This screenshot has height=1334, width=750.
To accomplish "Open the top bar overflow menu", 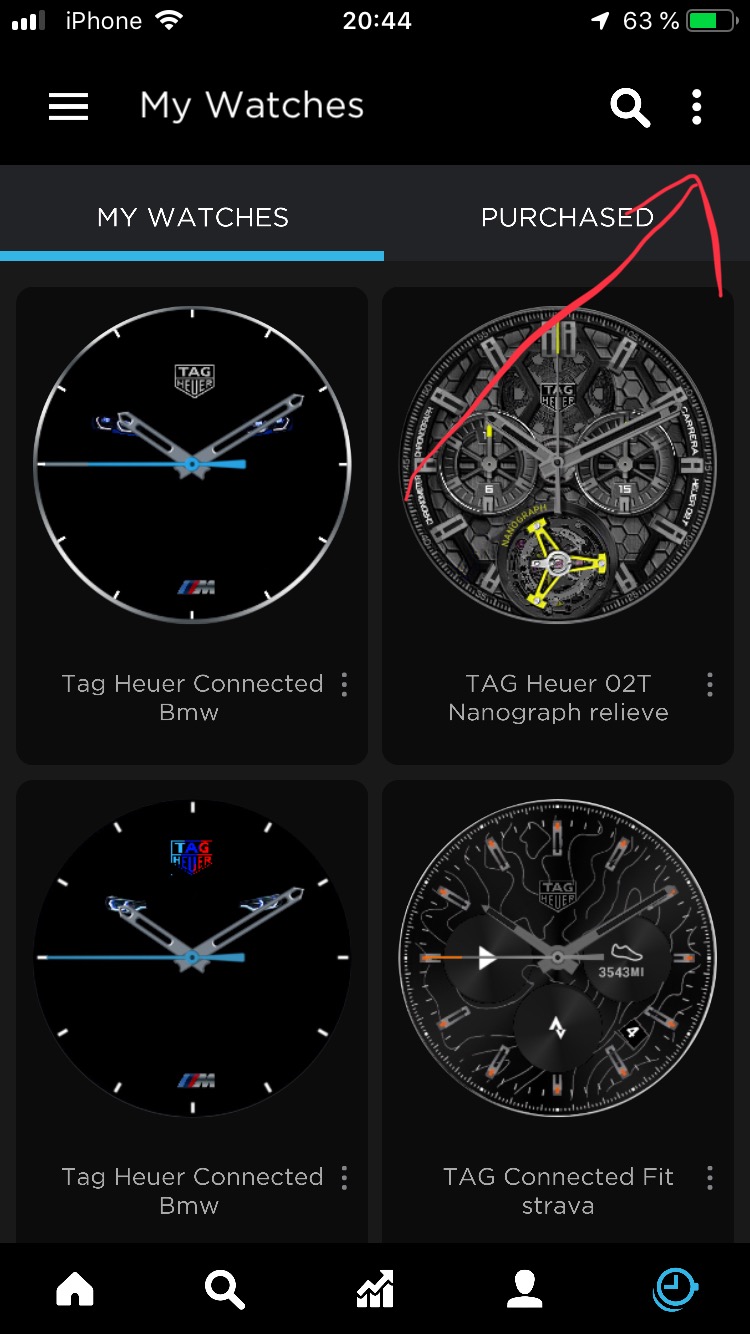I will 697,107.
